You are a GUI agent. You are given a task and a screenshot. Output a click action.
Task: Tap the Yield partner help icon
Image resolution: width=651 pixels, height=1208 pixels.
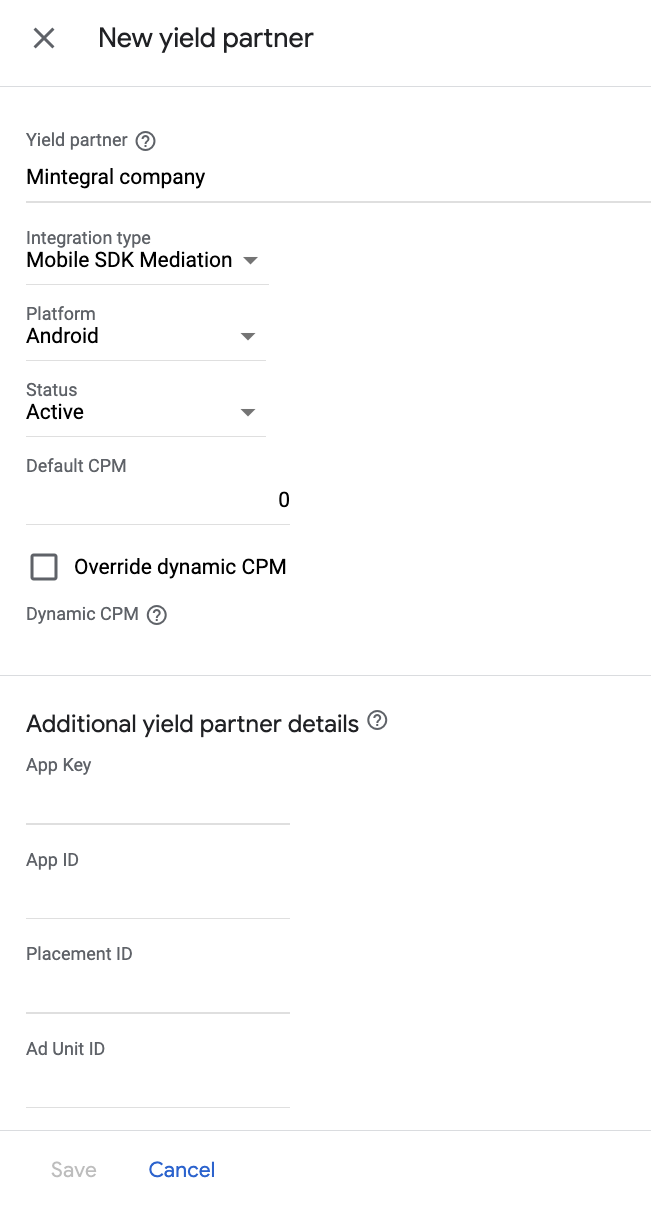pos(146,141)
